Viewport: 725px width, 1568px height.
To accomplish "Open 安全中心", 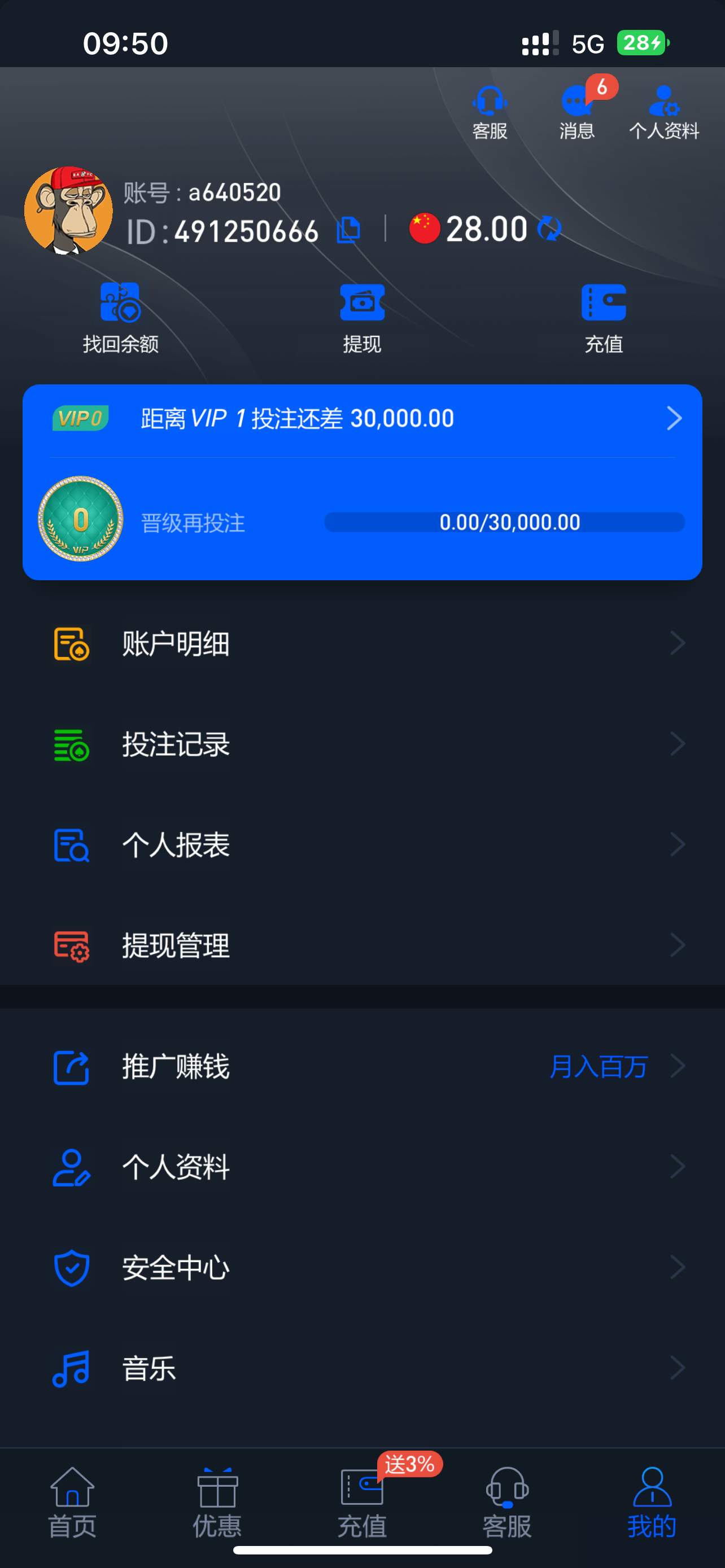I will coord(362,1268).
